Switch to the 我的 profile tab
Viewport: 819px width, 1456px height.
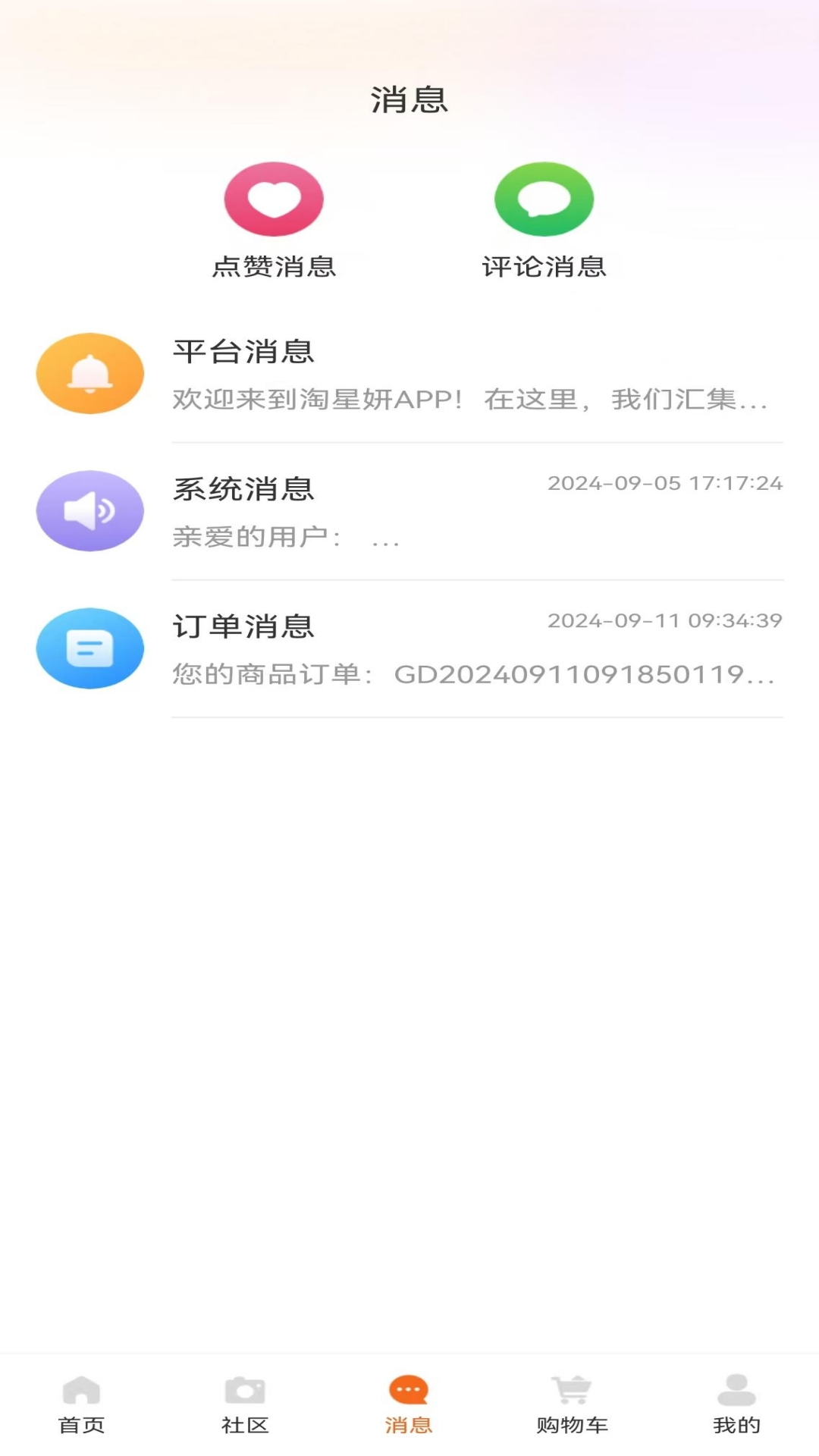(x=736, y=1404)
